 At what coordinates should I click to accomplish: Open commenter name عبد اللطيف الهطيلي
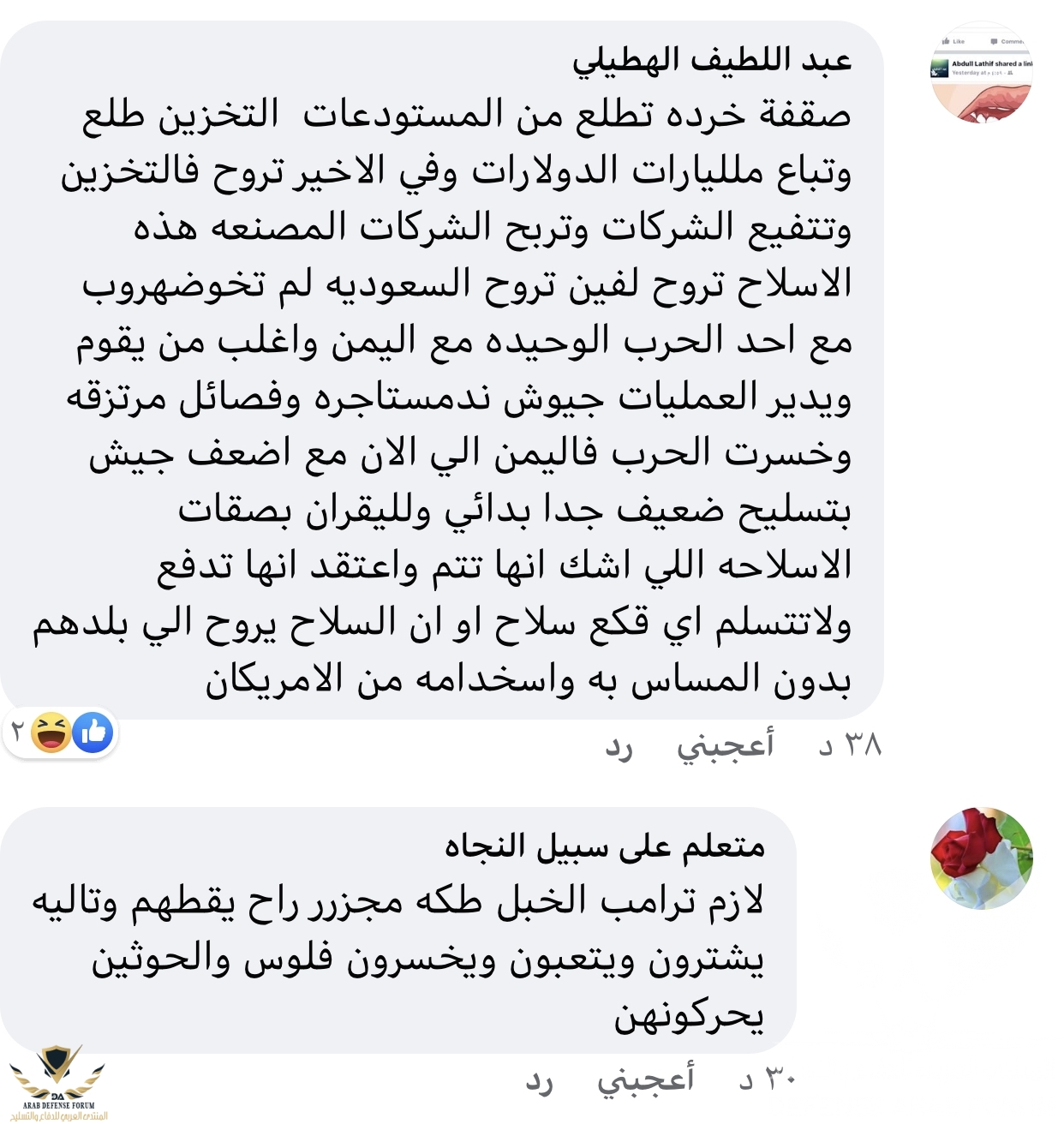712,62
